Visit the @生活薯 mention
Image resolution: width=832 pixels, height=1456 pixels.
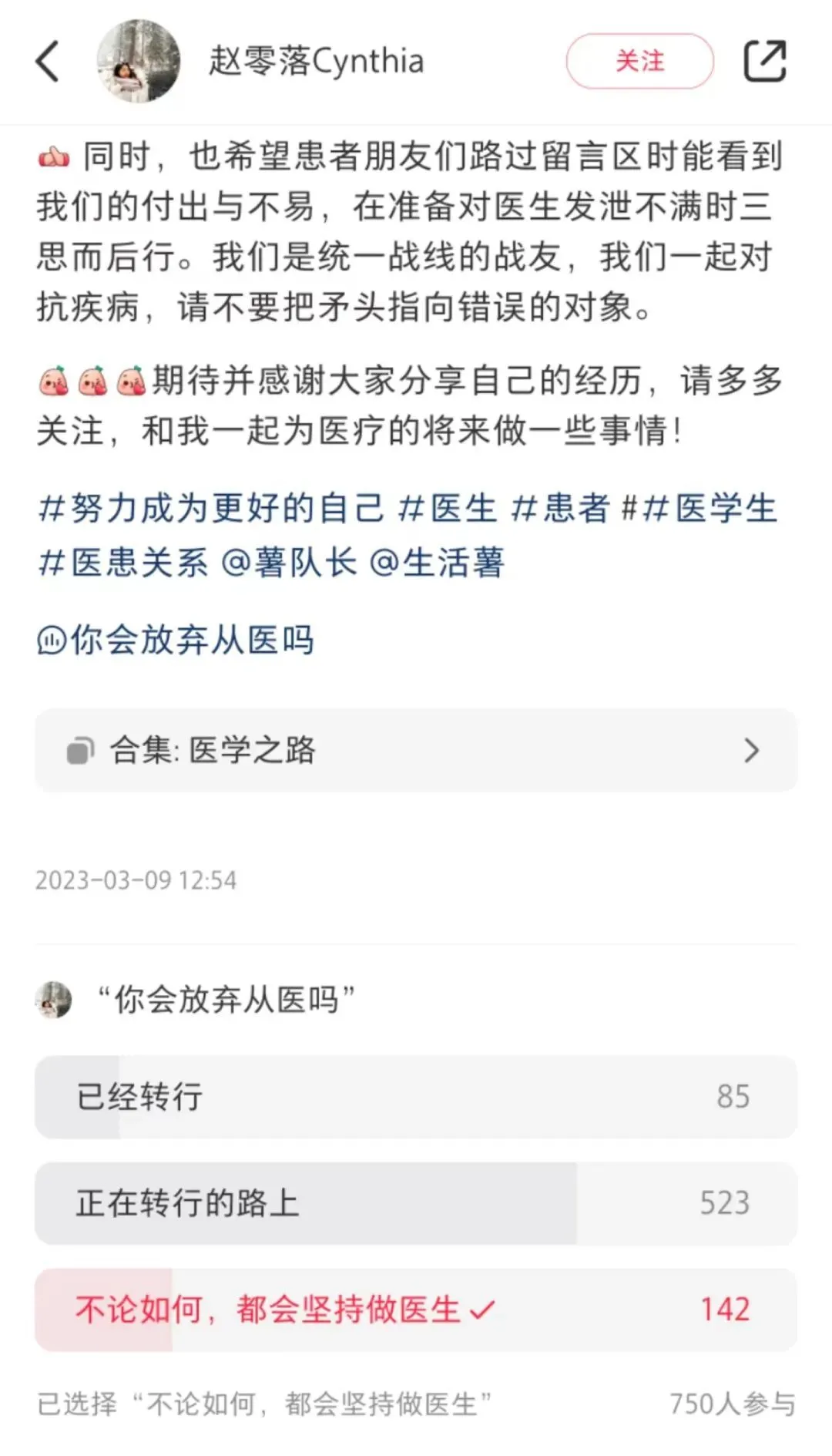[x=437, y=562]
